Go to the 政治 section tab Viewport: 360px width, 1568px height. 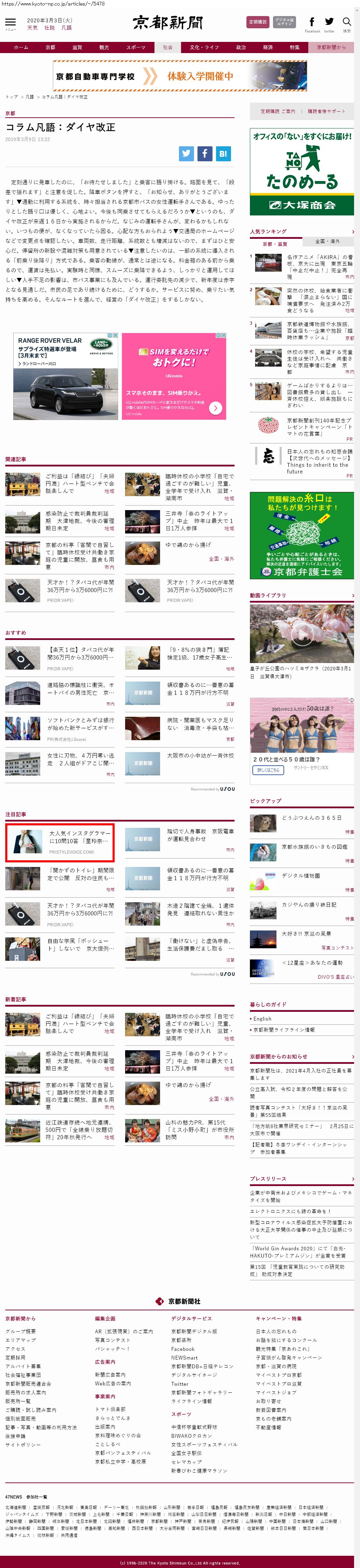click(x=241, y=47)
